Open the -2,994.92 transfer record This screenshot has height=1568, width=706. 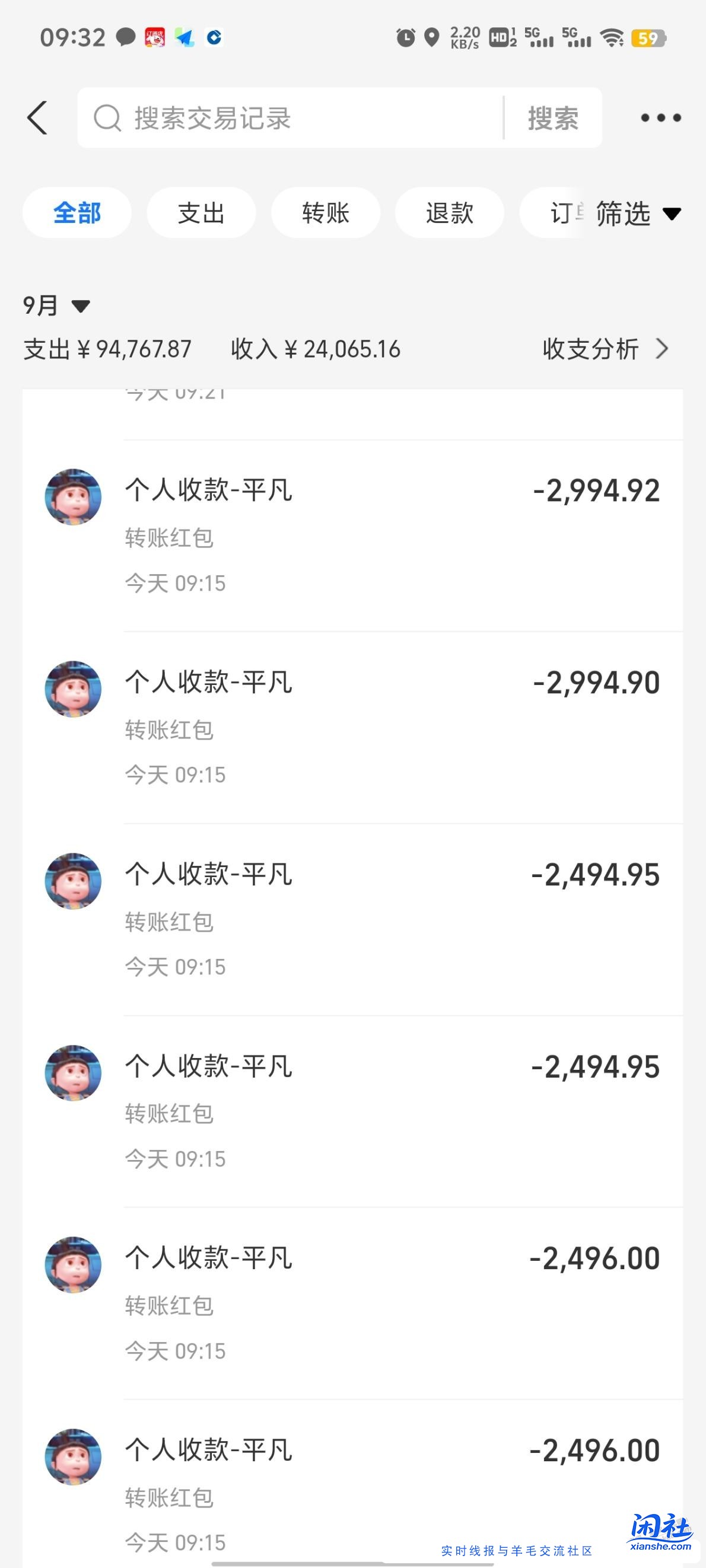tap(390, 535)
